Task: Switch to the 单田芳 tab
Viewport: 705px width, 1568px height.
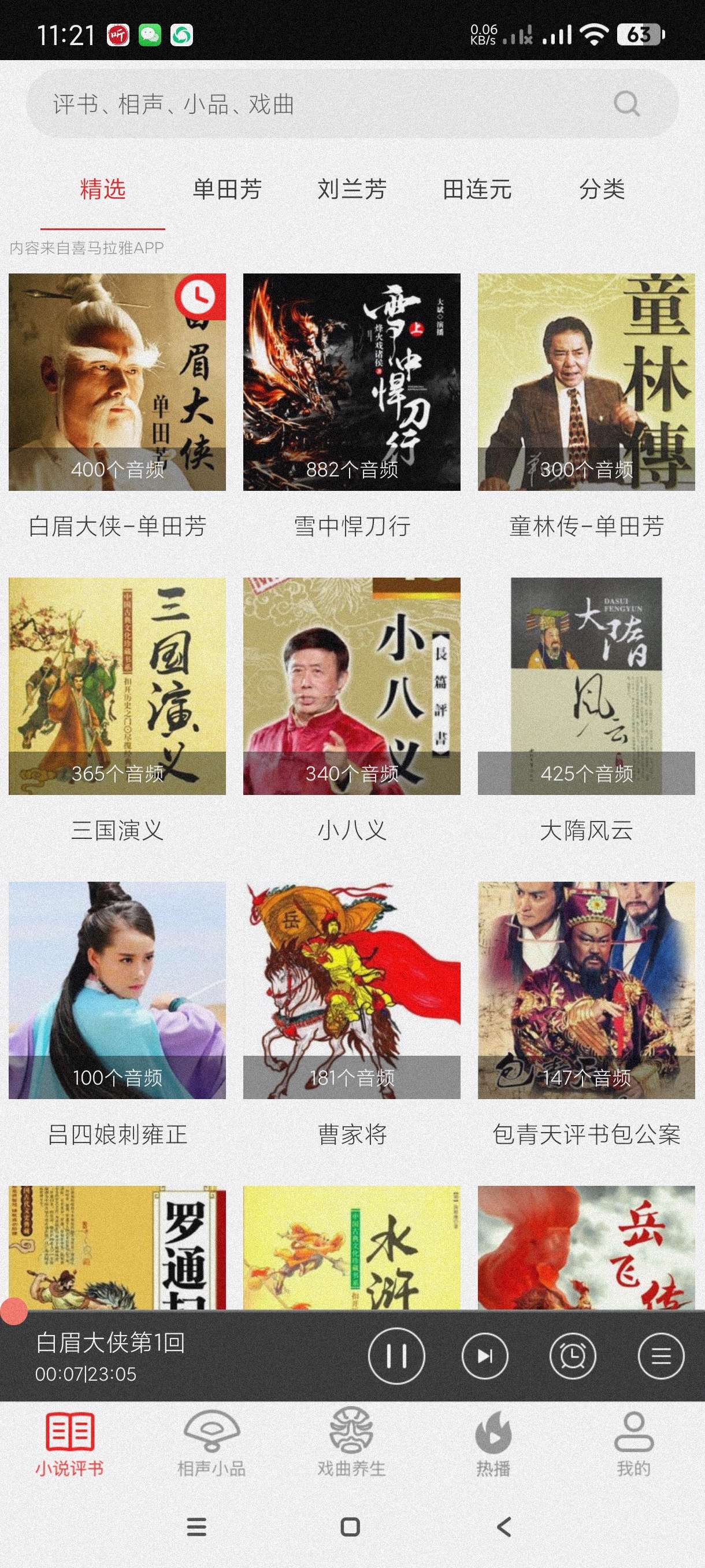Action: coord(227,189)
